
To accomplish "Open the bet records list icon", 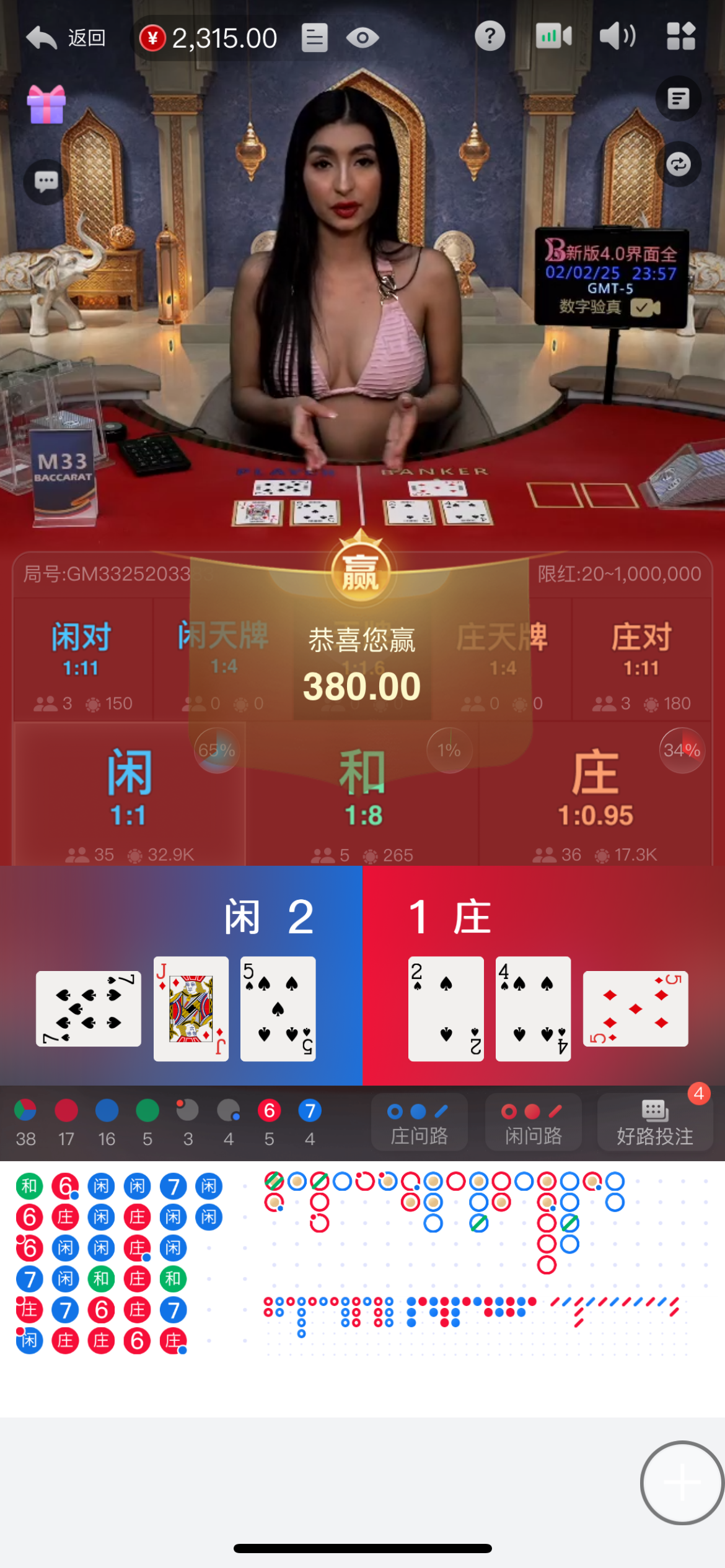I will (x=314, y=38).
